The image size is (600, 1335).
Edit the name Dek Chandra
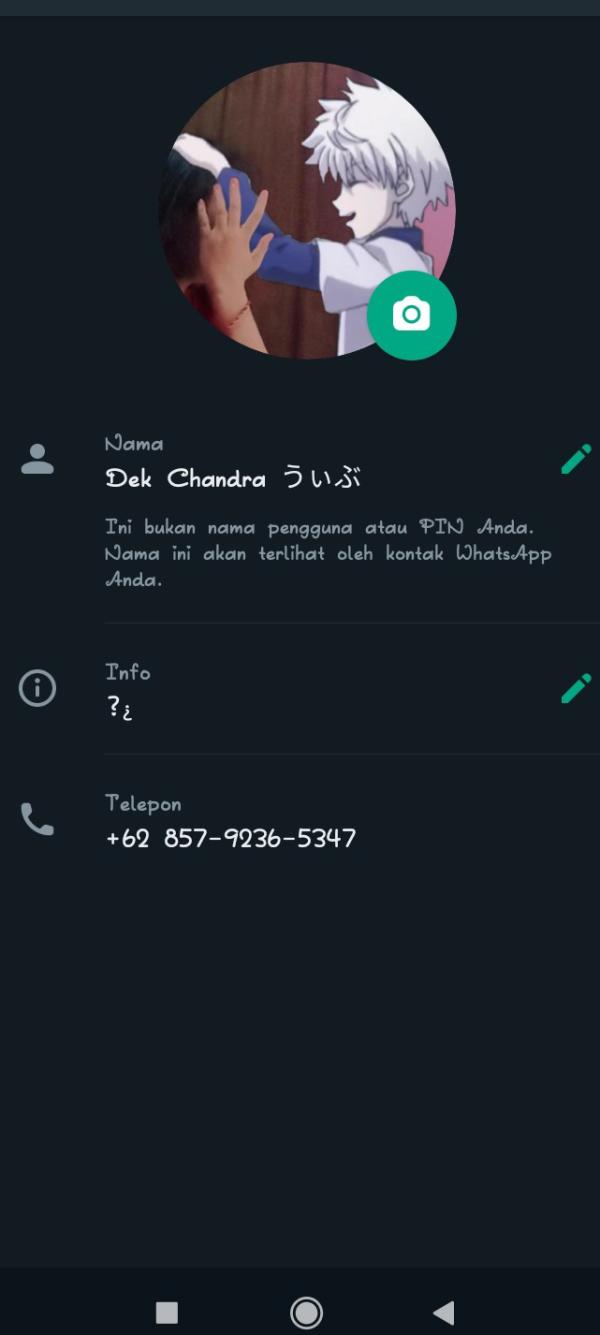(x=575, y=459)
